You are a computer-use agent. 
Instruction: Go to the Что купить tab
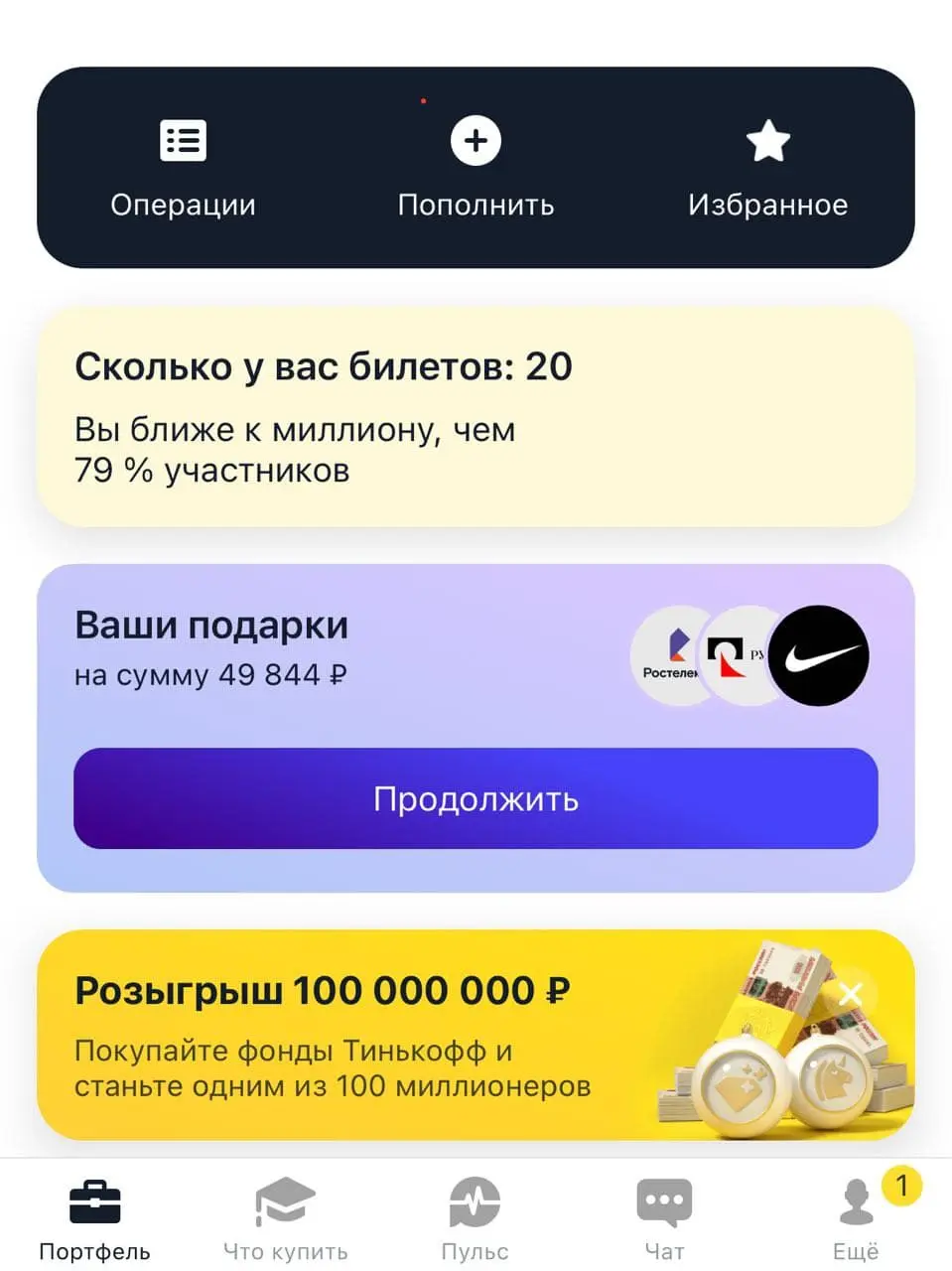(285, 1219)
